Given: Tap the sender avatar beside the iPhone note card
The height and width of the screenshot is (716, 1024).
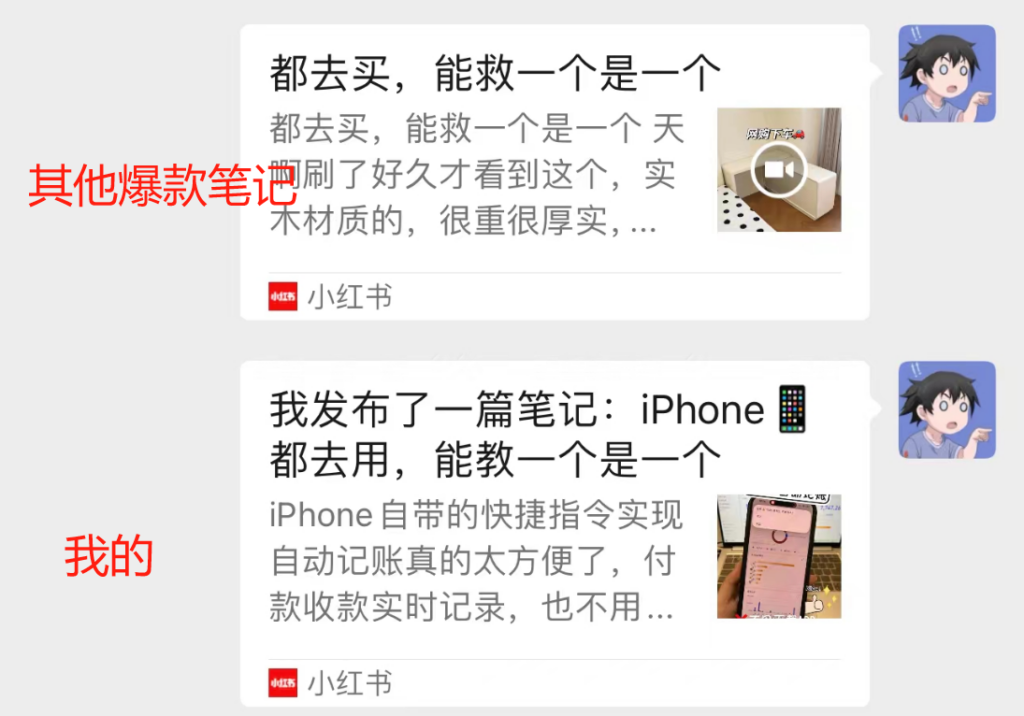Looking at the screenshot, I should click(x=946, y=410).
